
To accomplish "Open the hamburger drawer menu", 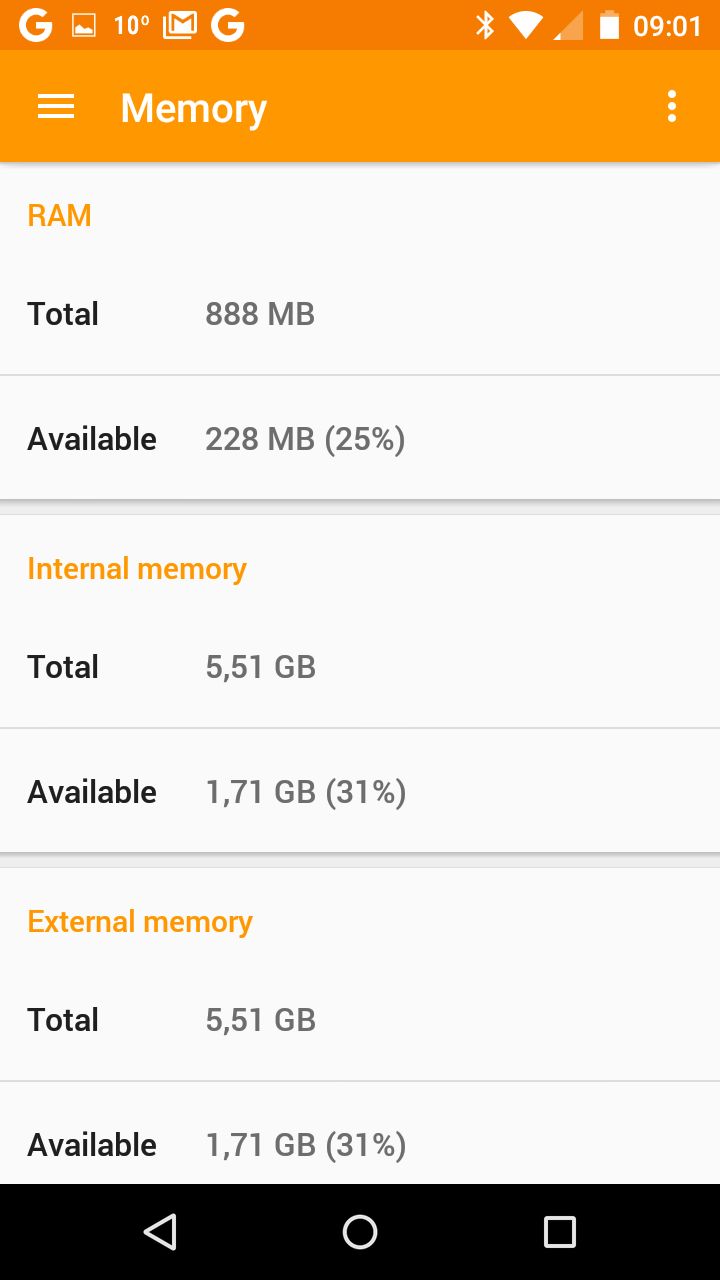I will click(x=56, y=107).
